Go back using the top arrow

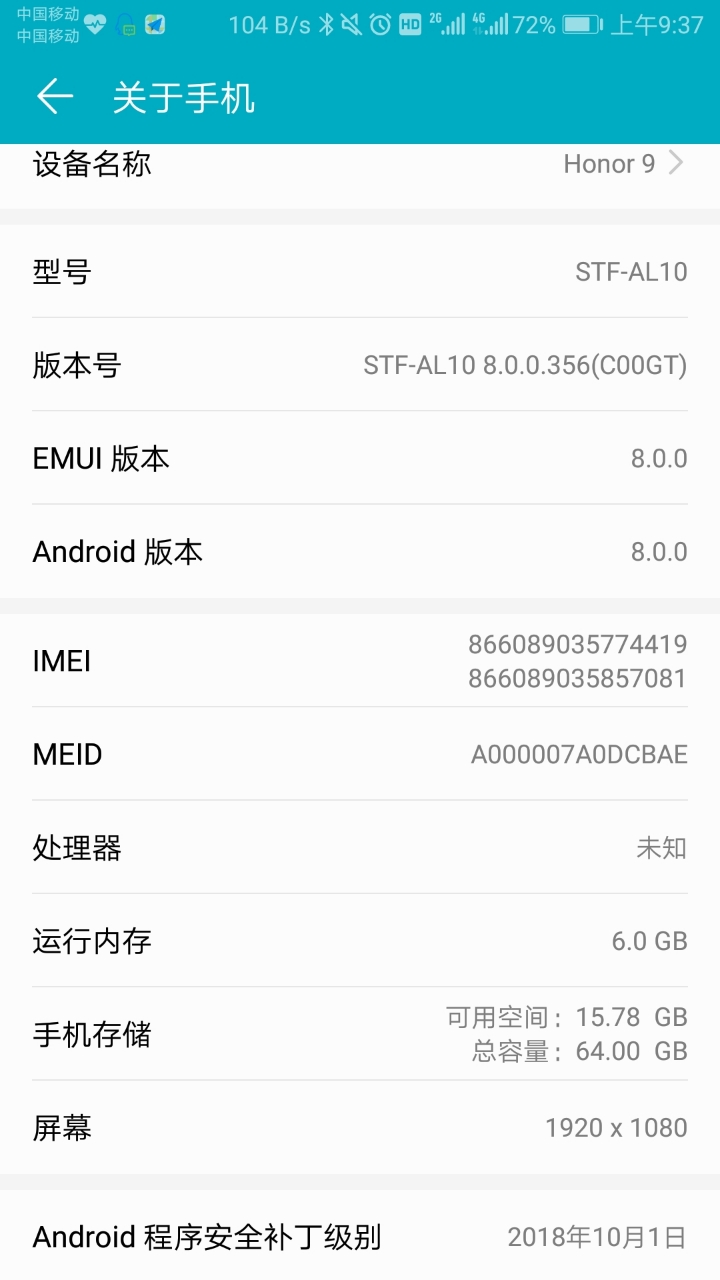(55, 97)
